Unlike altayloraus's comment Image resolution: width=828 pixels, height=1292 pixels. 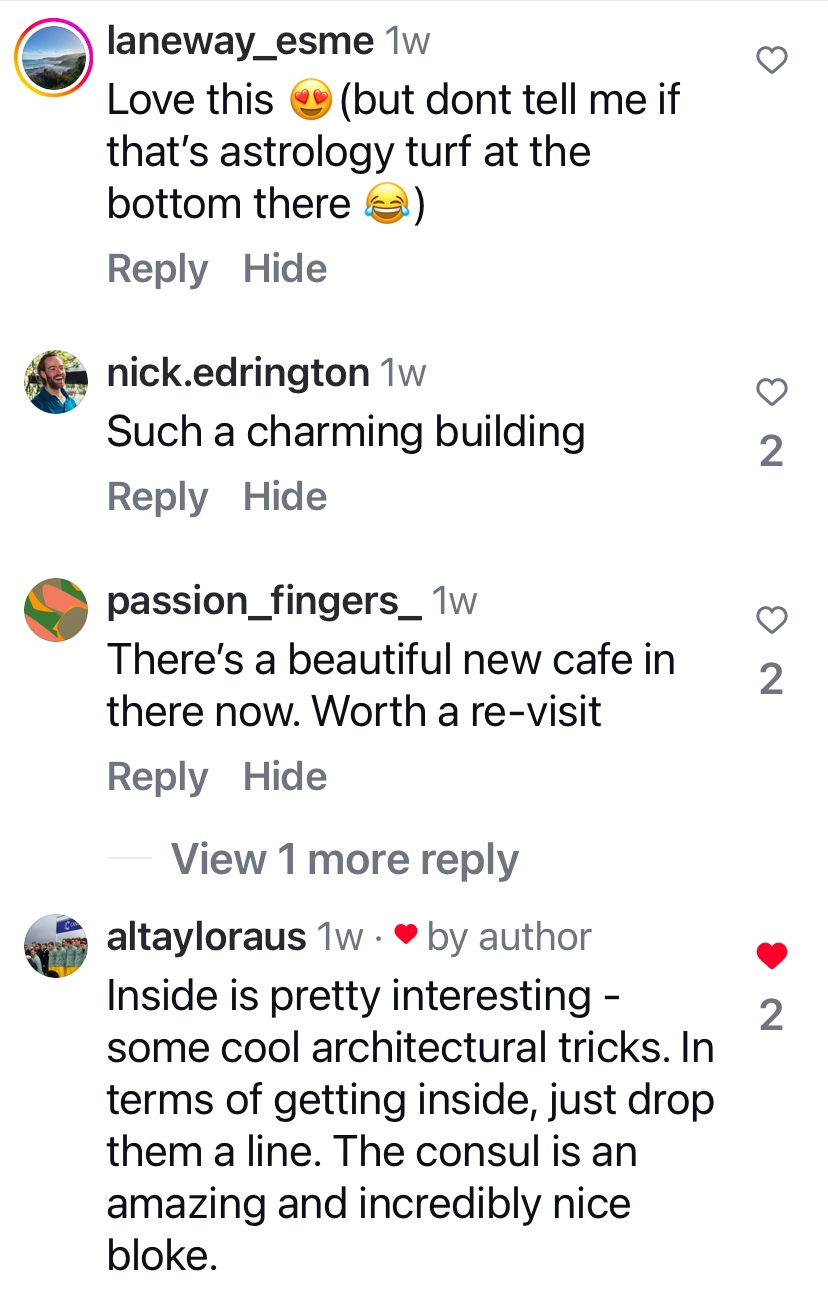pos(771,957)
